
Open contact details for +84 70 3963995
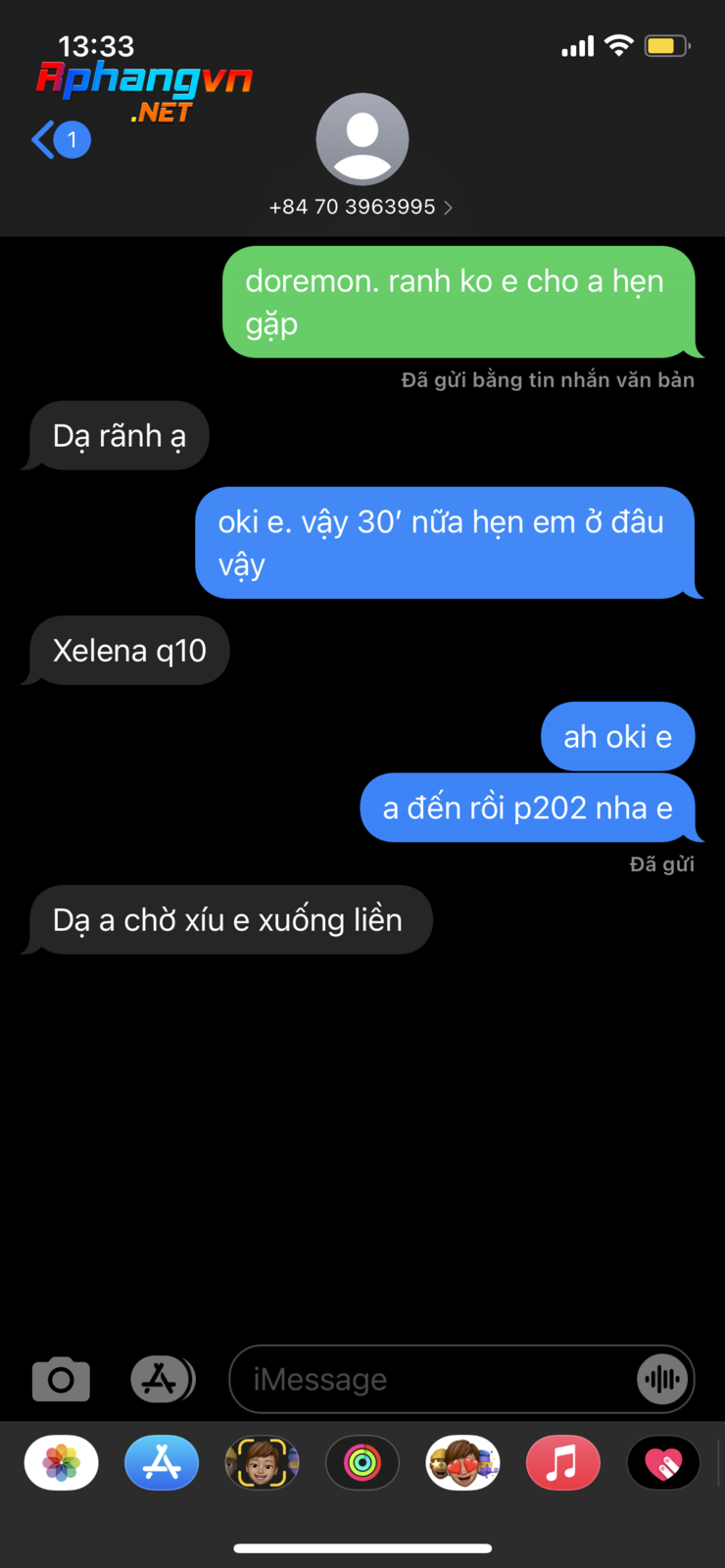[x=362, y=207]
